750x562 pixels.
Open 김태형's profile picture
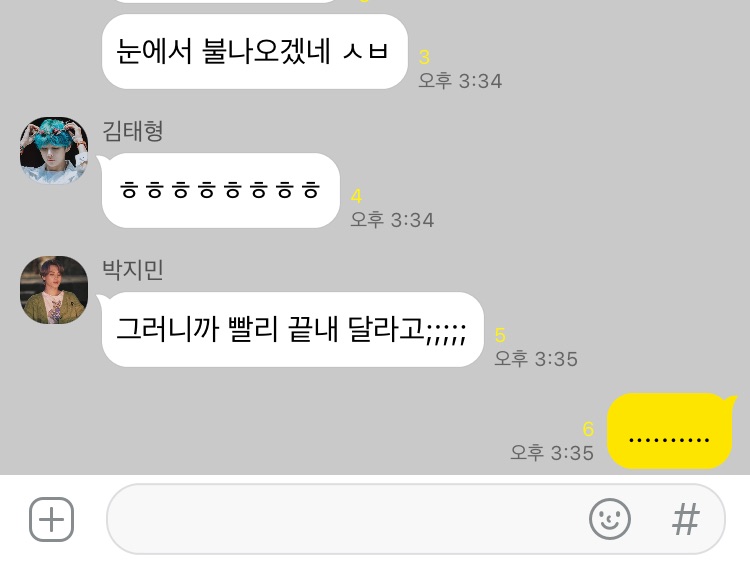point(54,150)
